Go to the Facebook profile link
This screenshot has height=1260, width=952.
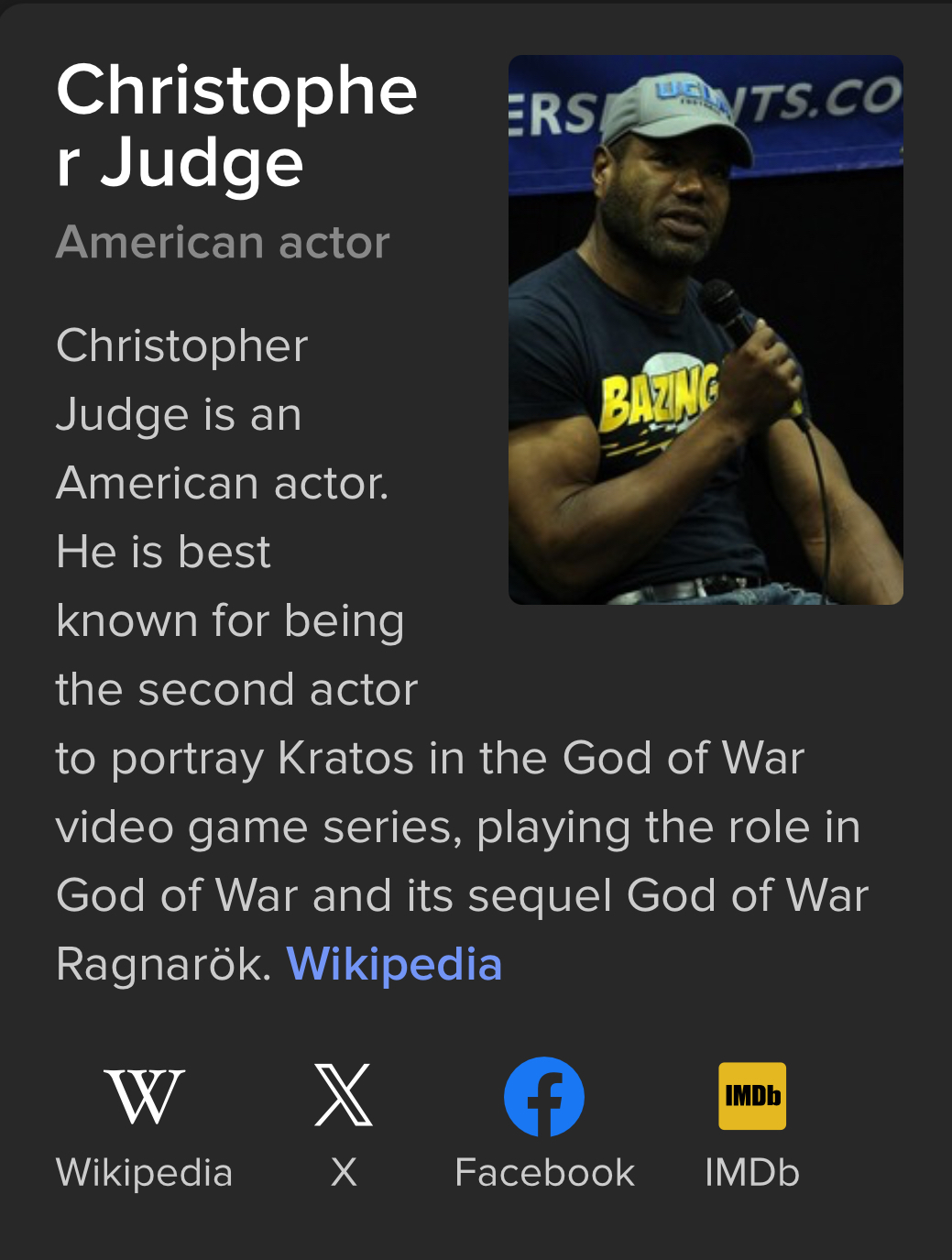544,1097
